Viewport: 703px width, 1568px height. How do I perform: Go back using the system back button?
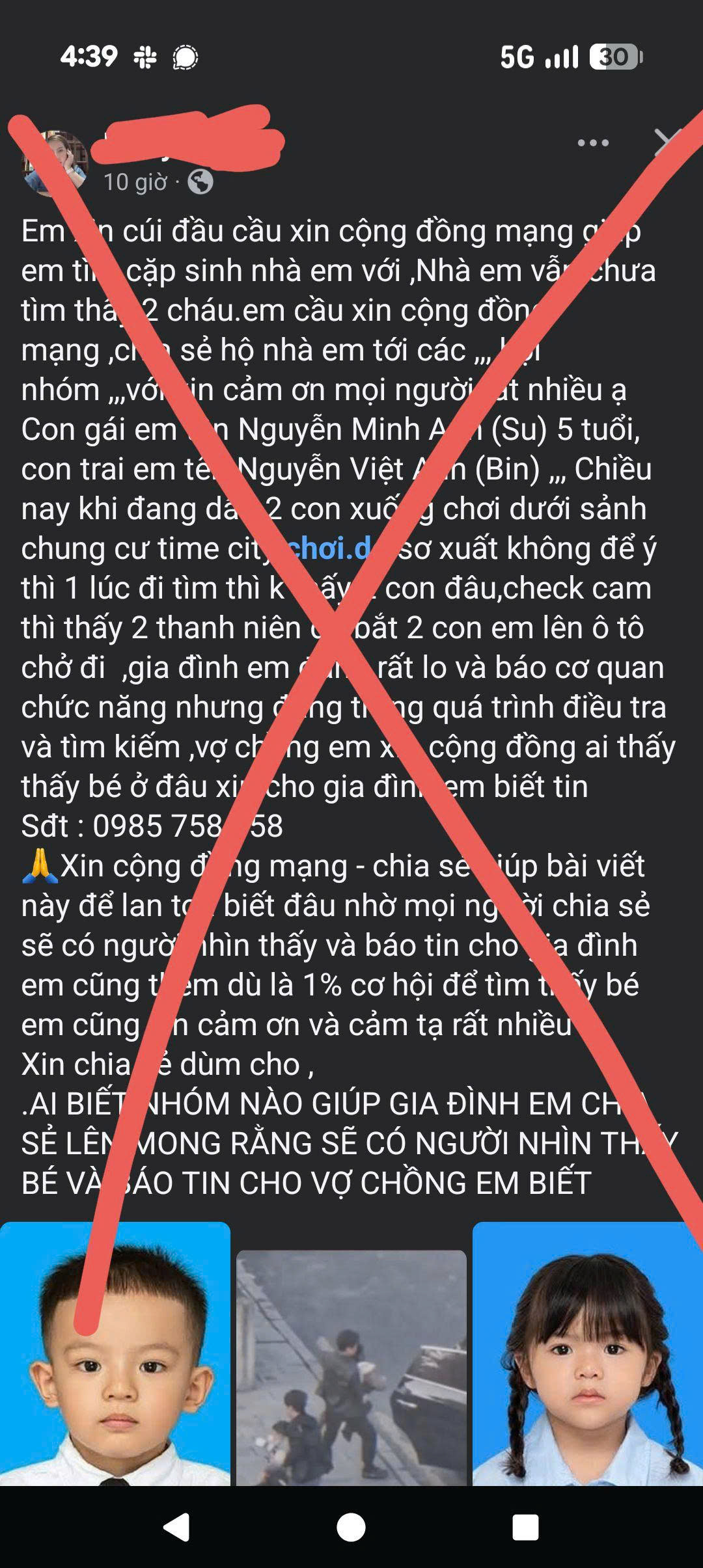[176, 1527]
